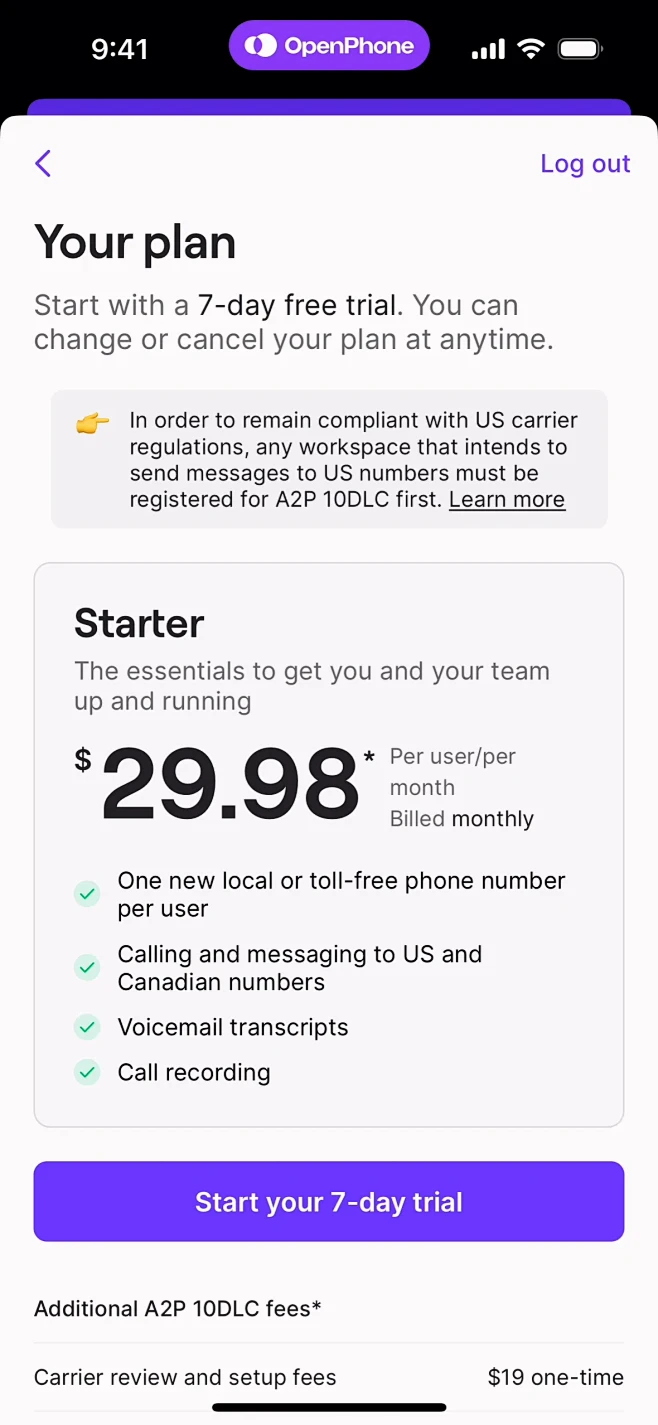Go back using the arrow icon
Viewport: 658px width, 1425px height.
point(43,164)
